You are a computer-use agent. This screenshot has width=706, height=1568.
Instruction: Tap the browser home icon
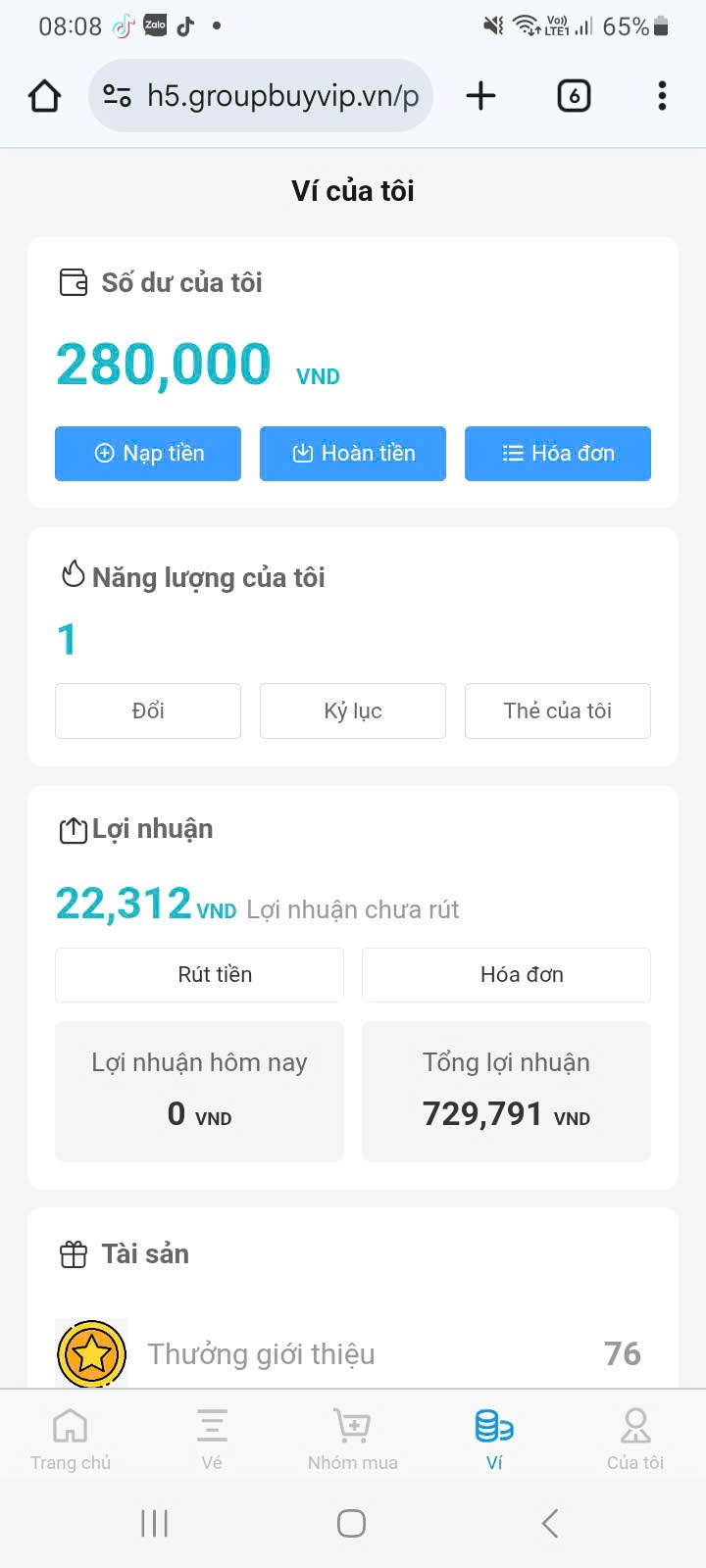[x=45, y=96]
